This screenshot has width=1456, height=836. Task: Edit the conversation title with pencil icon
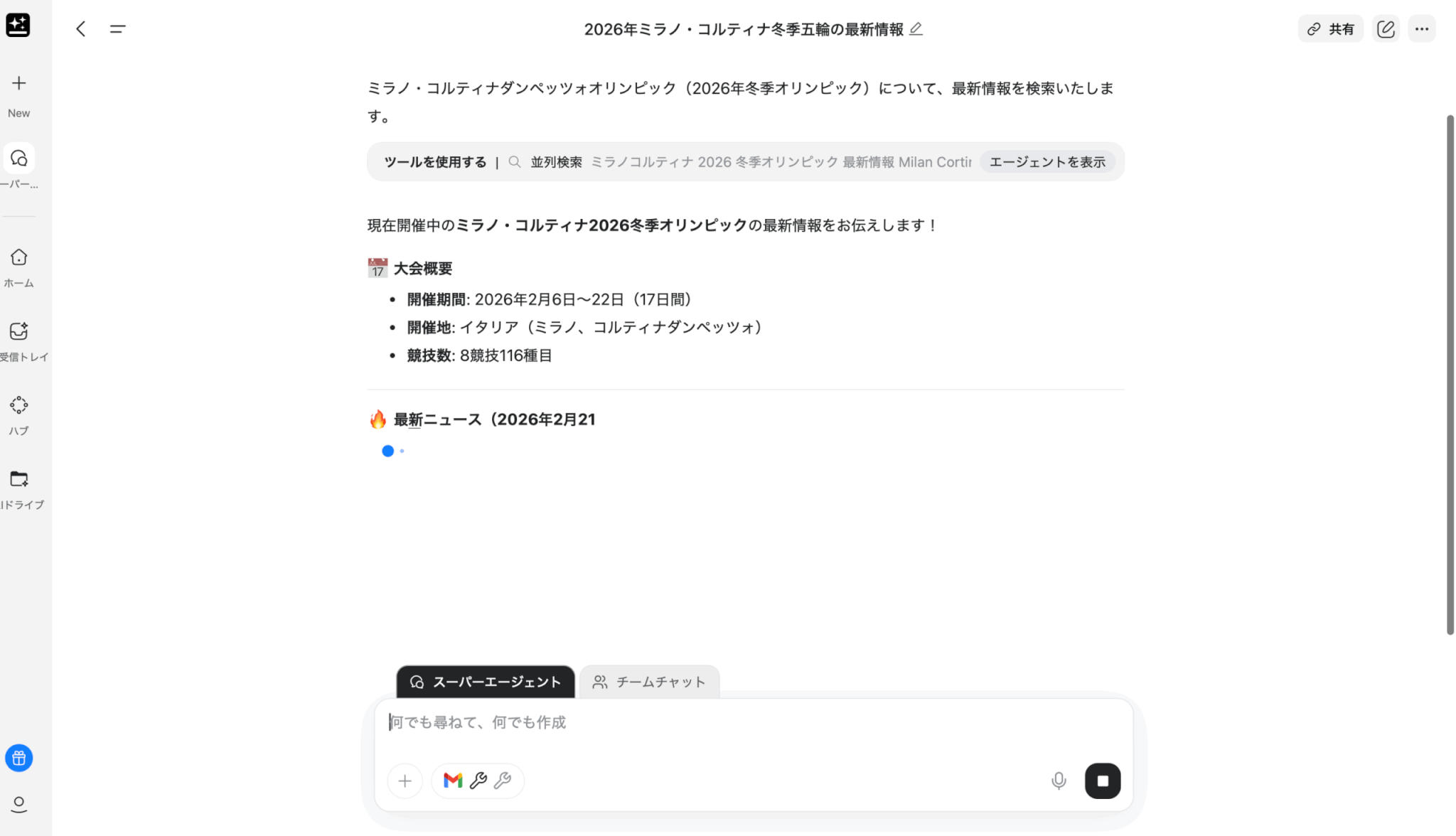click(916, 29)
